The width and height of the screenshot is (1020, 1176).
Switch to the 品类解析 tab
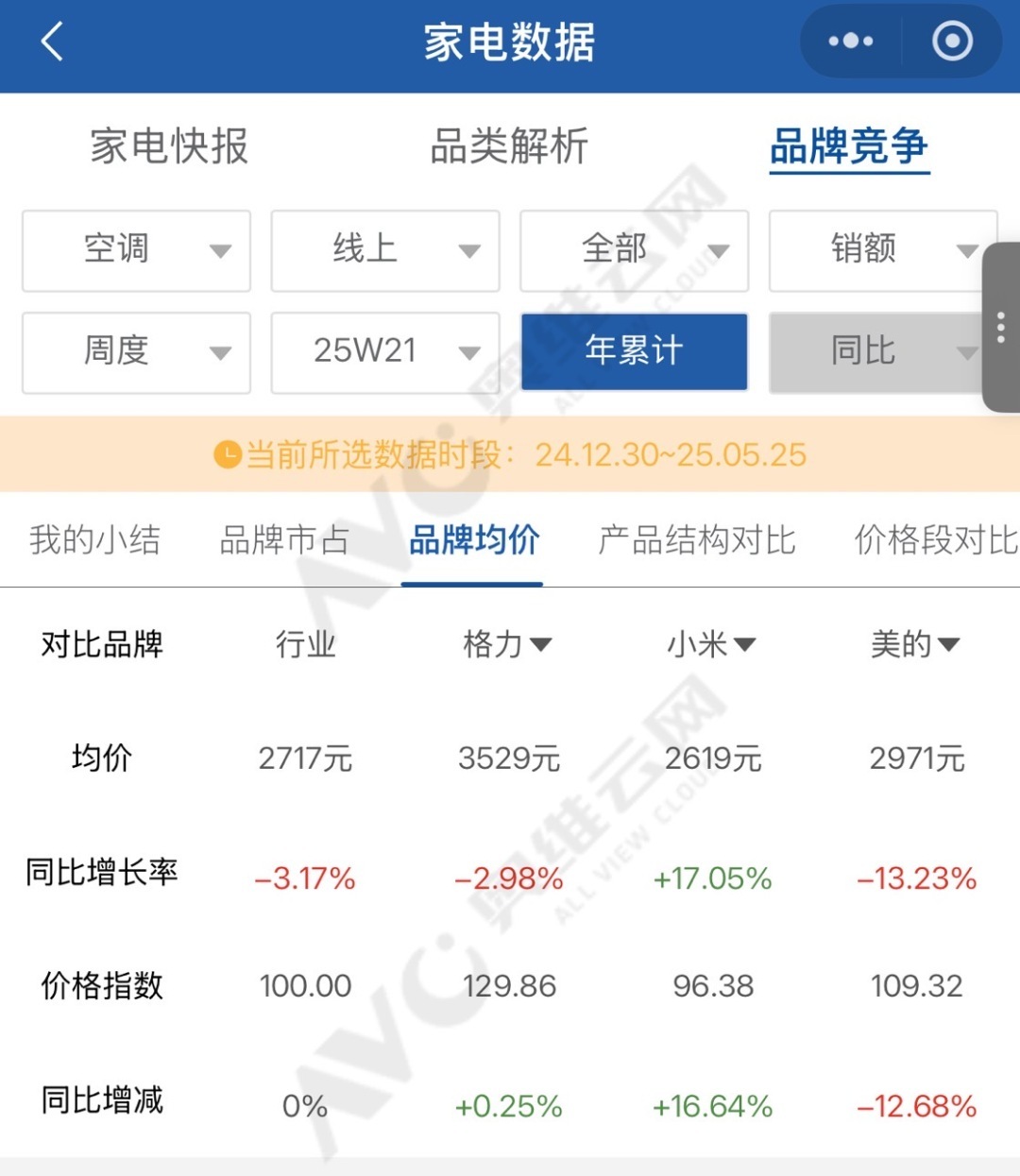click(509, 146)
